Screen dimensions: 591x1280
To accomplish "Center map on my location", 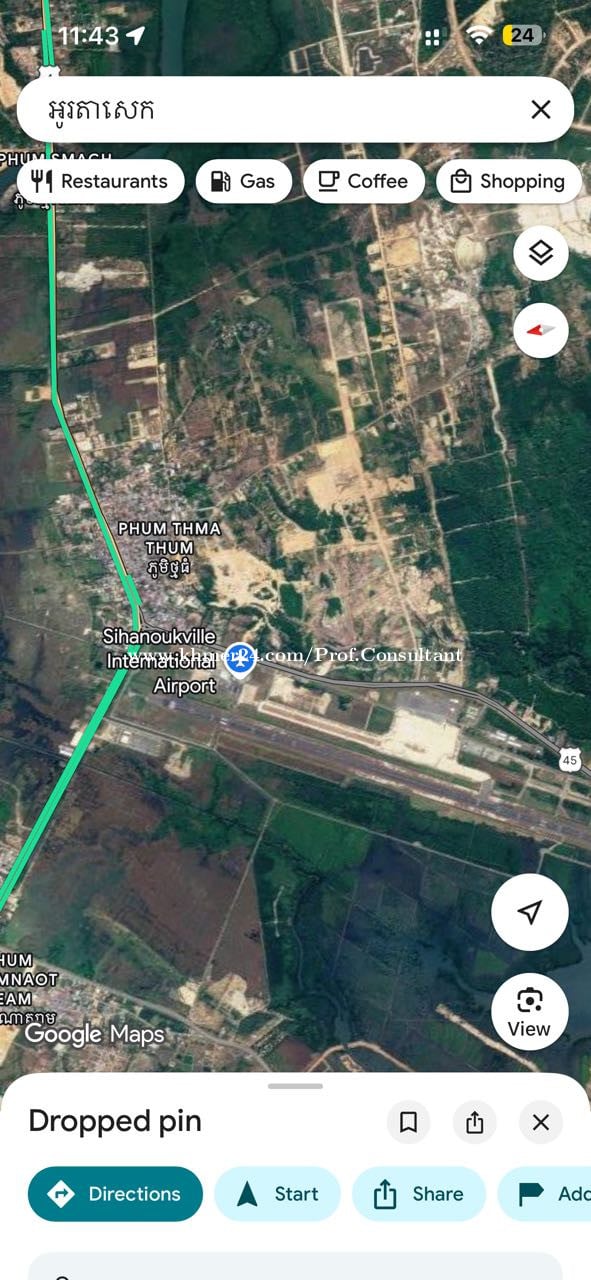I will click(x=530, y=911).
